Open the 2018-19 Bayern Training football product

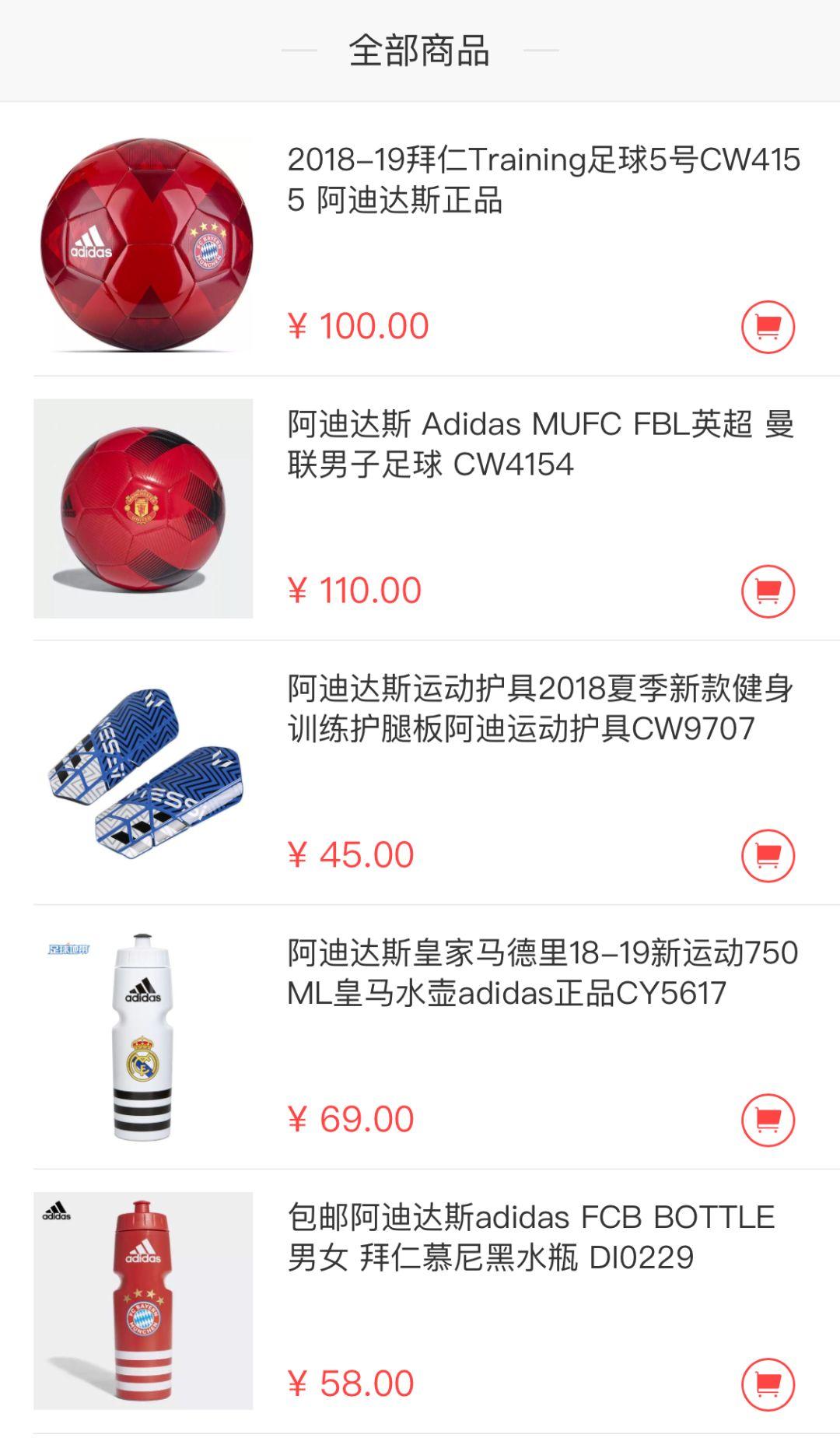543,180
